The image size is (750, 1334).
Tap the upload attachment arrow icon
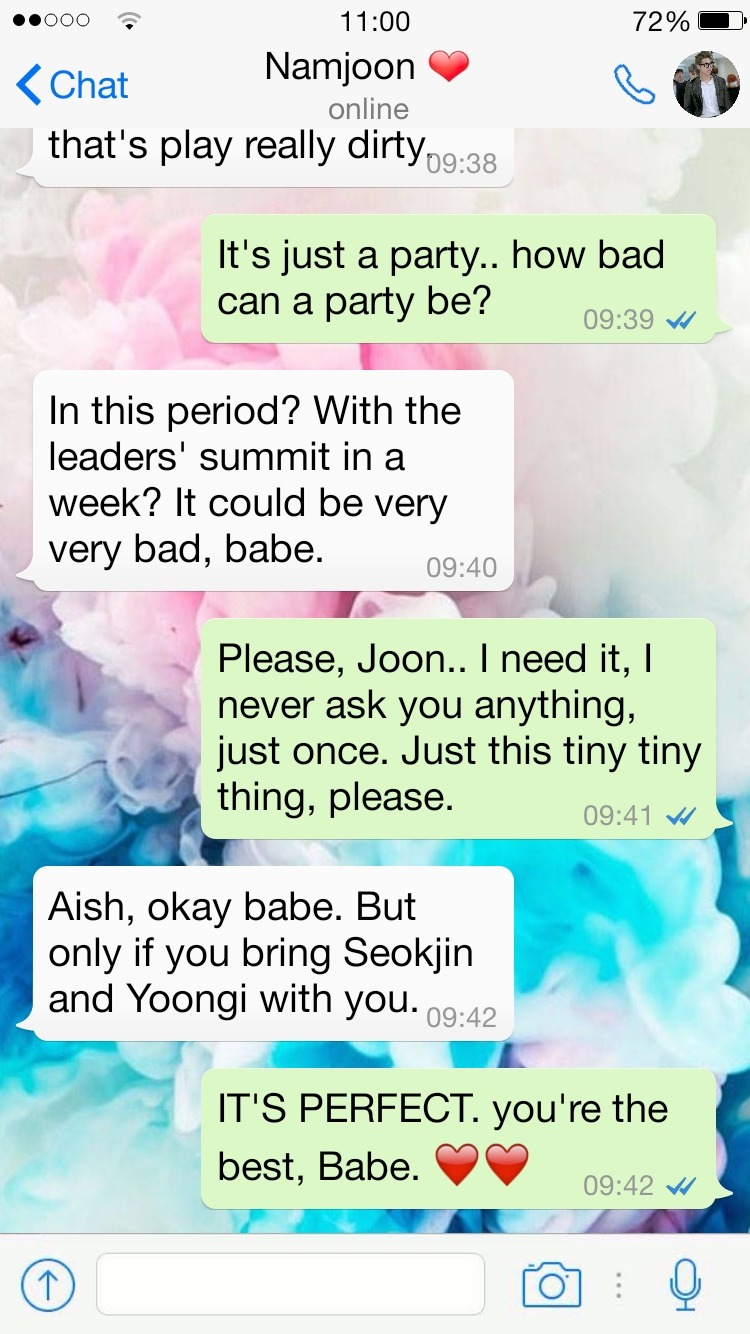click(48, 1284)
